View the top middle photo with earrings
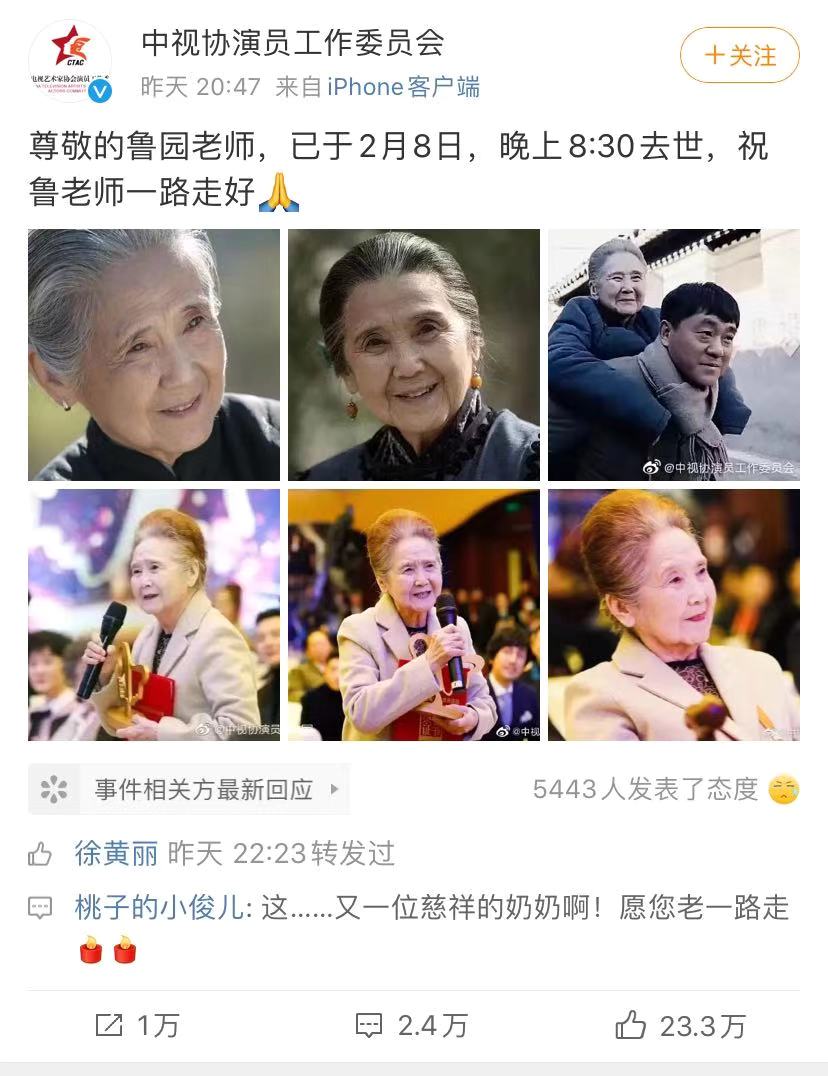 [414, 355]
